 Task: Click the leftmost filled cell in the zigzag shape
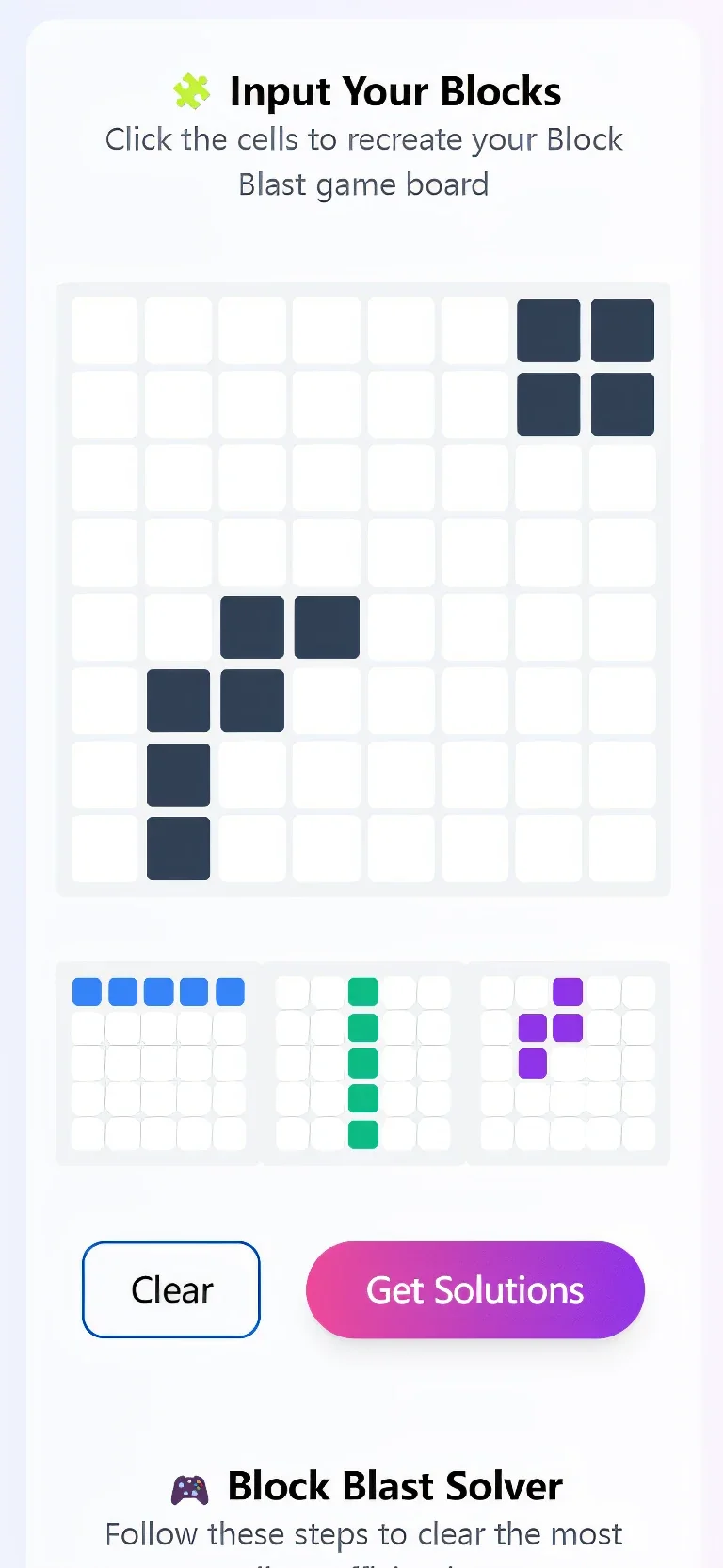179,700
